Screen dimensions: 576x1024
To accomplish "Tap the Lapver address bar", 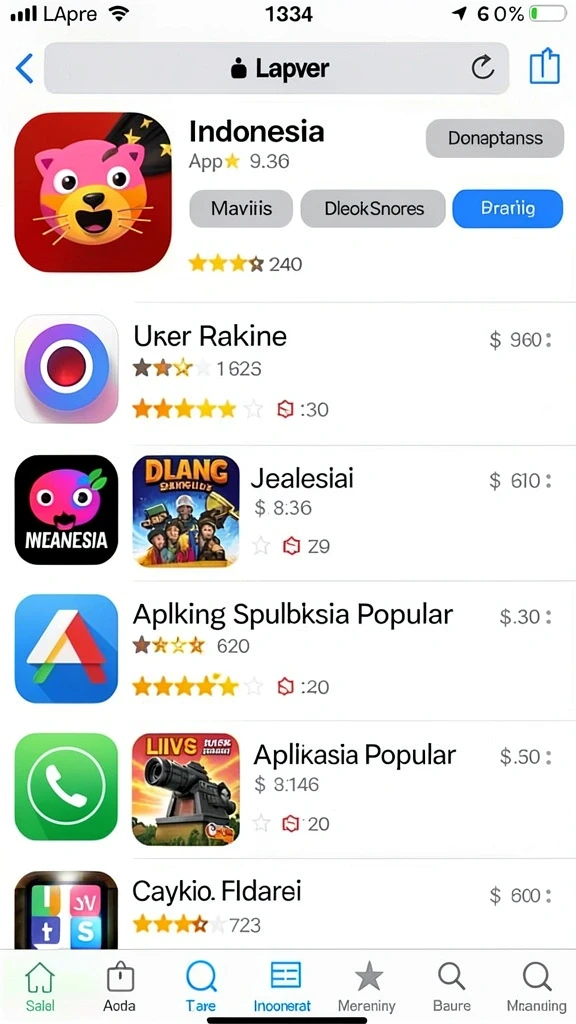I will pos(276,68).
